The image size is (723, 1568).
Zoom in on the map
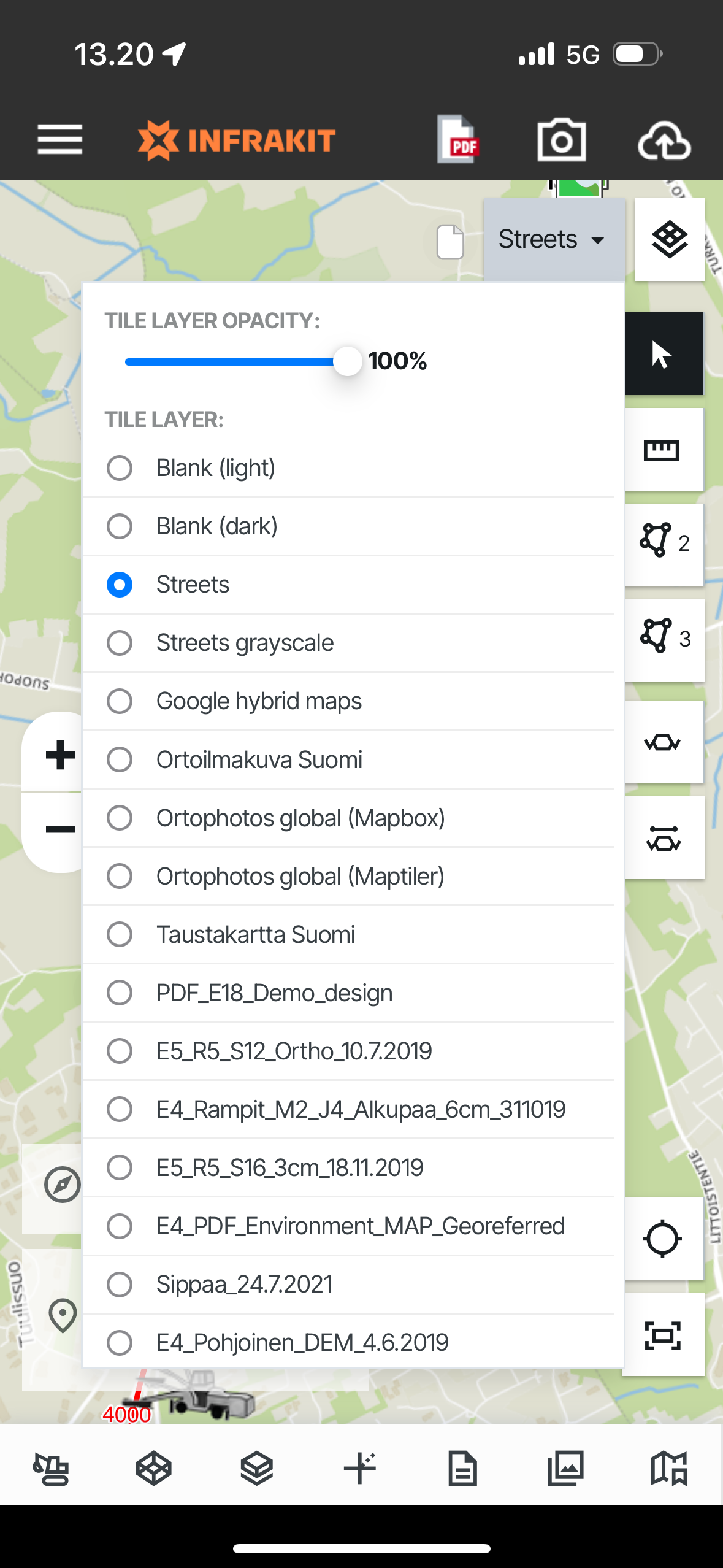pos(60,755)
